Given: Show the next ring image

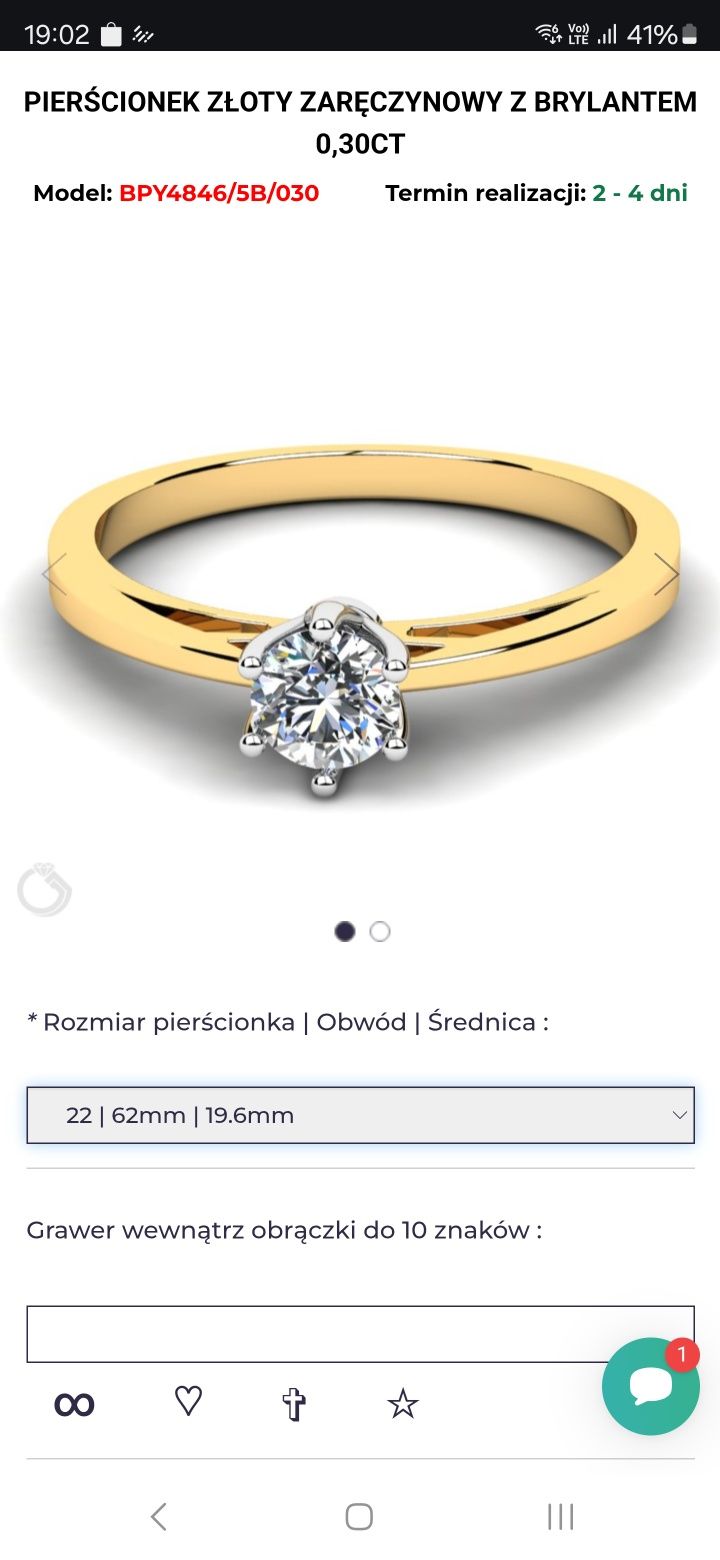Looking at the screenshot, I should (x=666, y=574).
